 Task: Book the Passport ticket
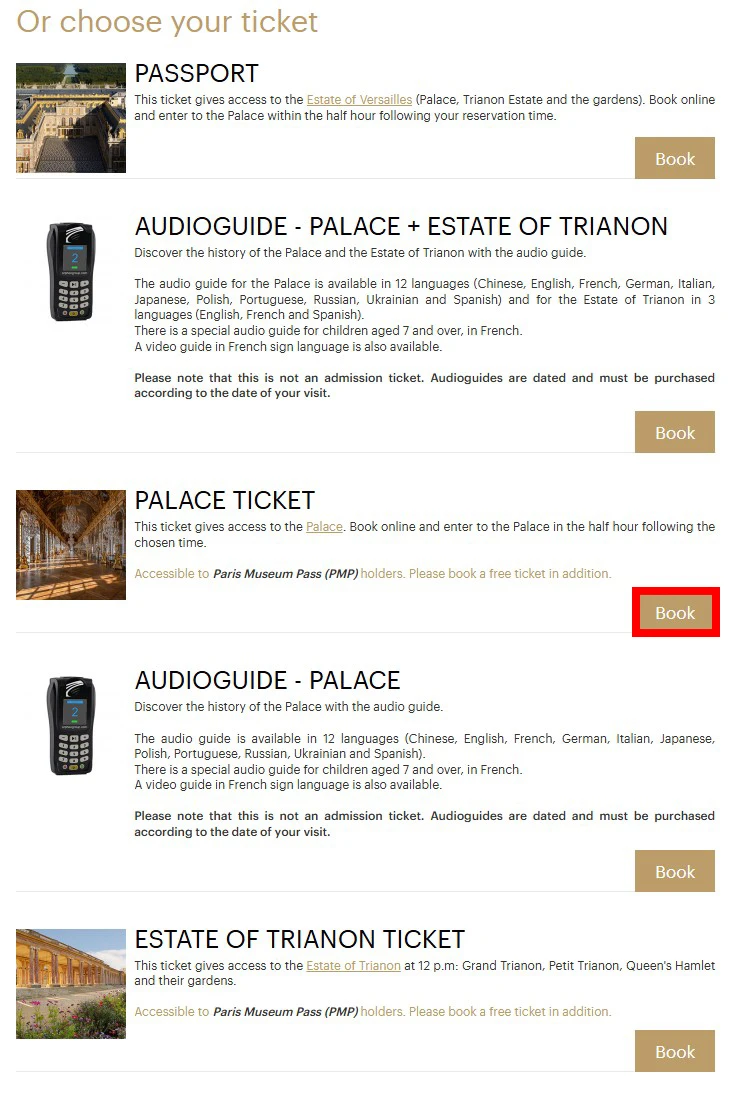tap(674, 159)
